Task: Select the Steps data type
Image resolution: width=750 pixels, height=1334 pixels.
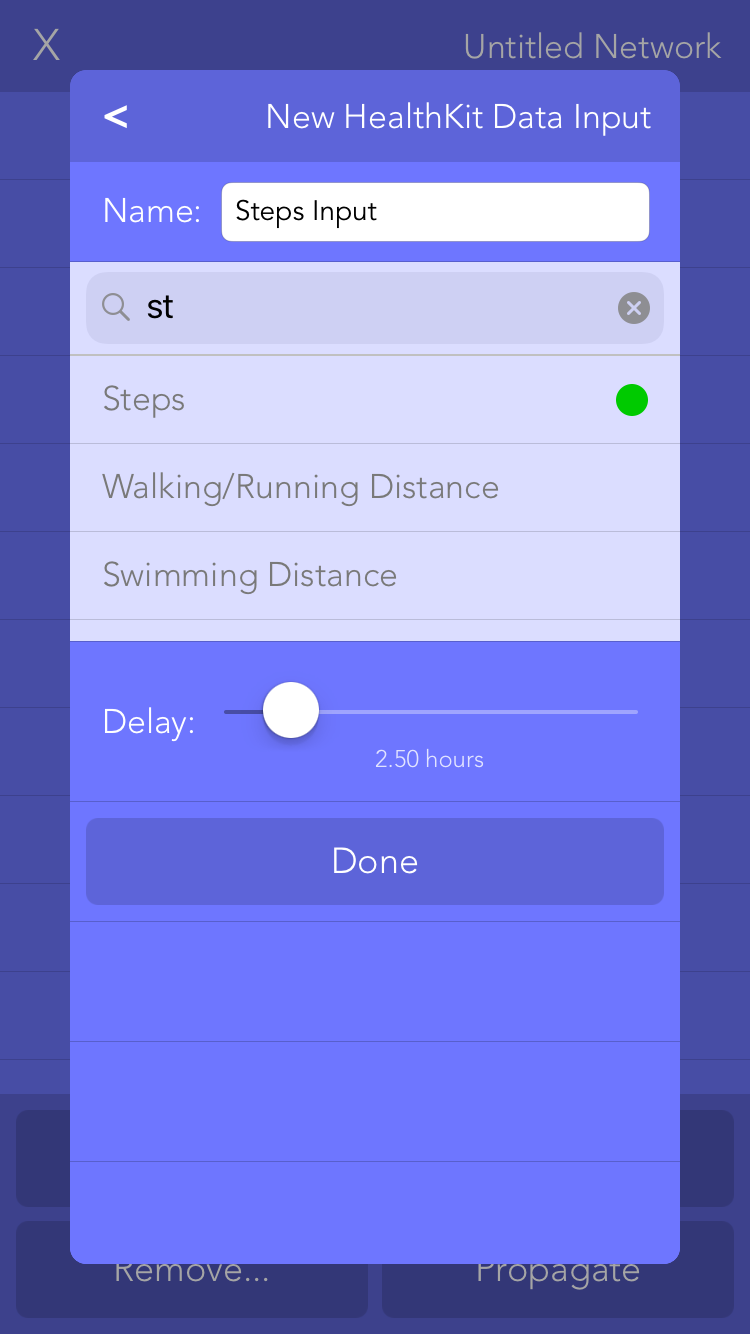Action: pos(375,400)
